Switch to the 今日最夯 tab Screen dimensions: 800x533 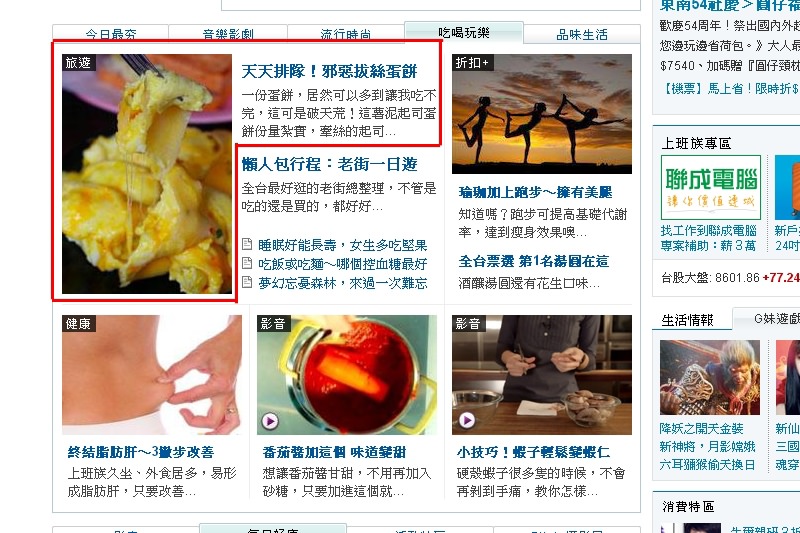110,35
